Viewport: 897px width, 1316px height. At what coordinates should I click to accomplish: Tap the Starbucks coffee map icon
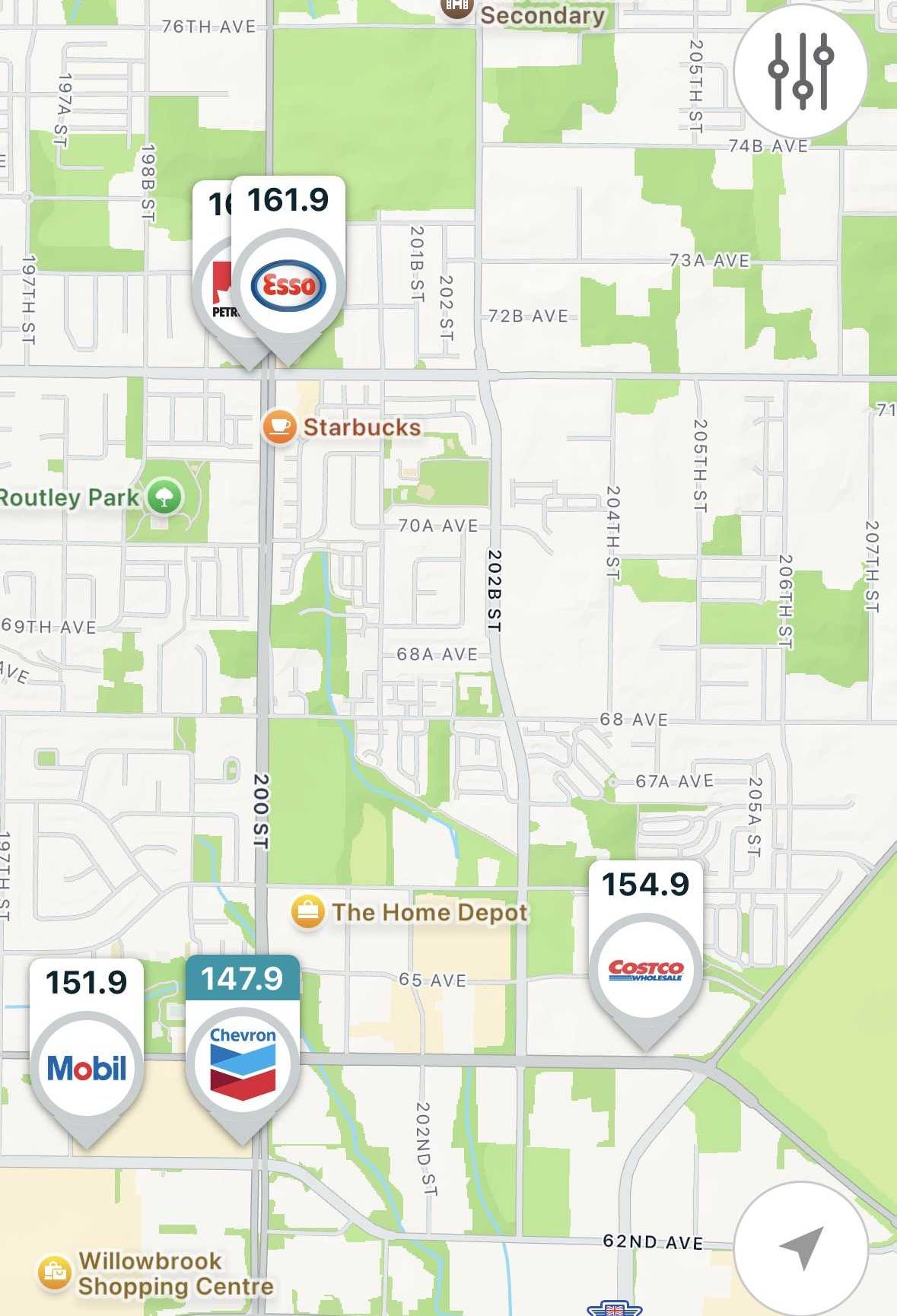pyautogui.click(x=280, y=428)
